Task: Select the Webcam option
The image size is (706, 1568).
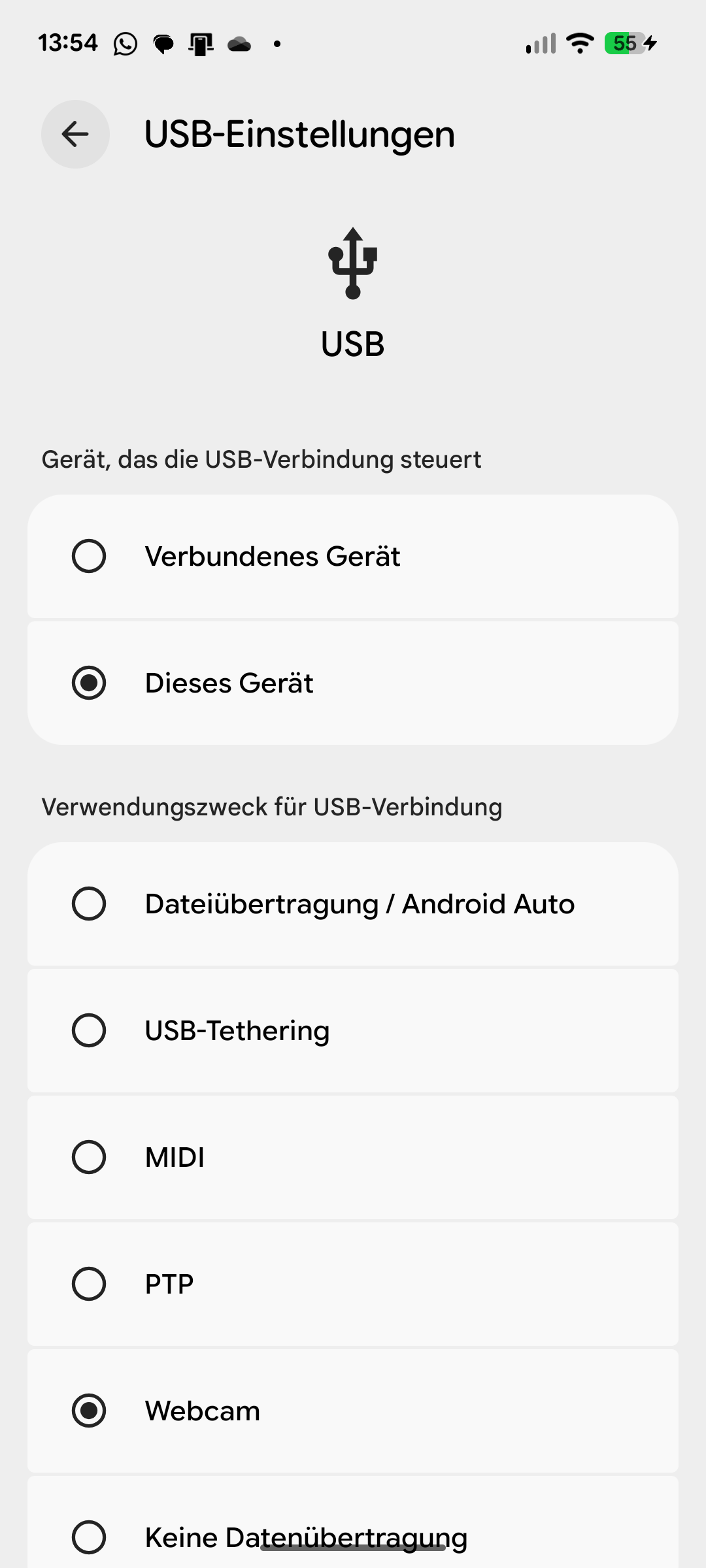Action: click(x=89, y=1411)
